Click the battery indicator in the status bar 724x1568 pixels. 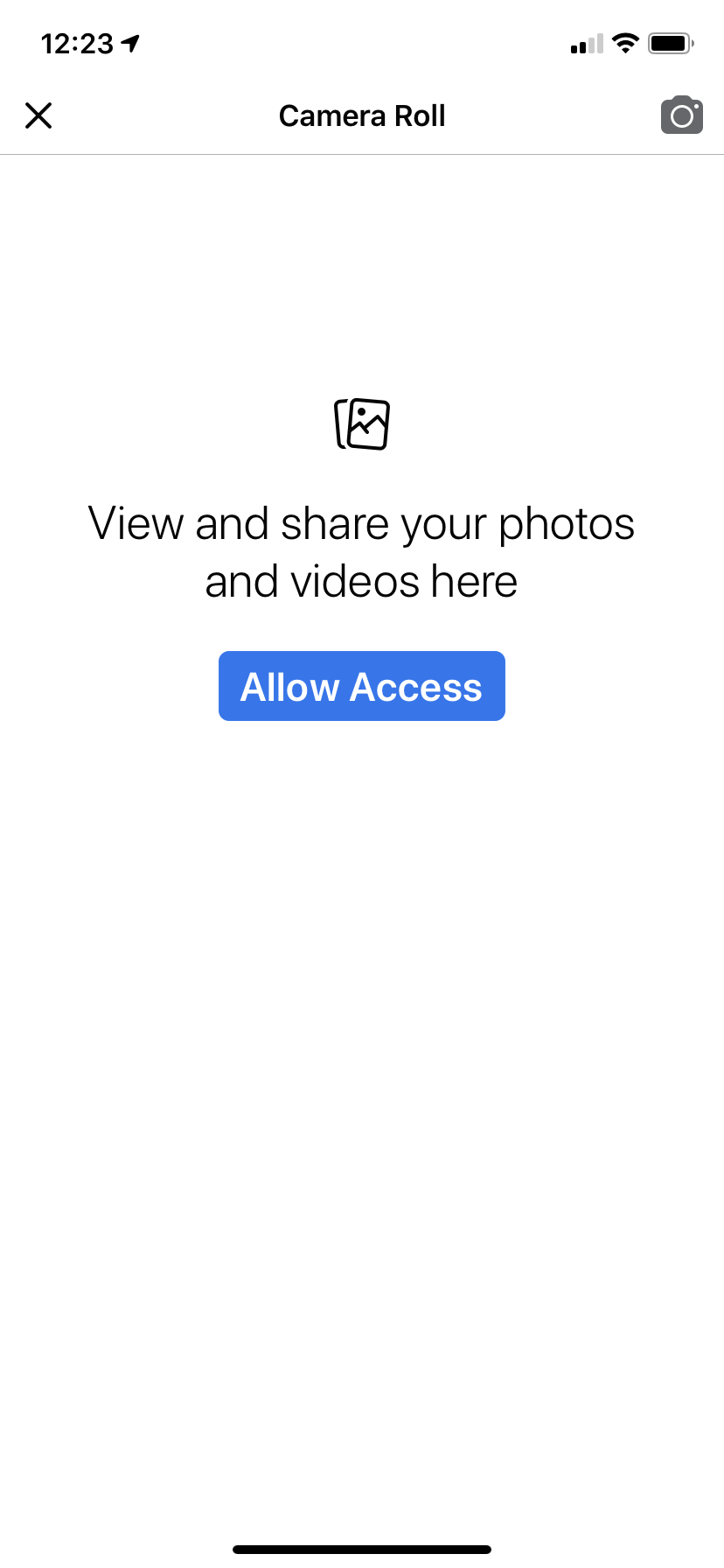point(670,42)
